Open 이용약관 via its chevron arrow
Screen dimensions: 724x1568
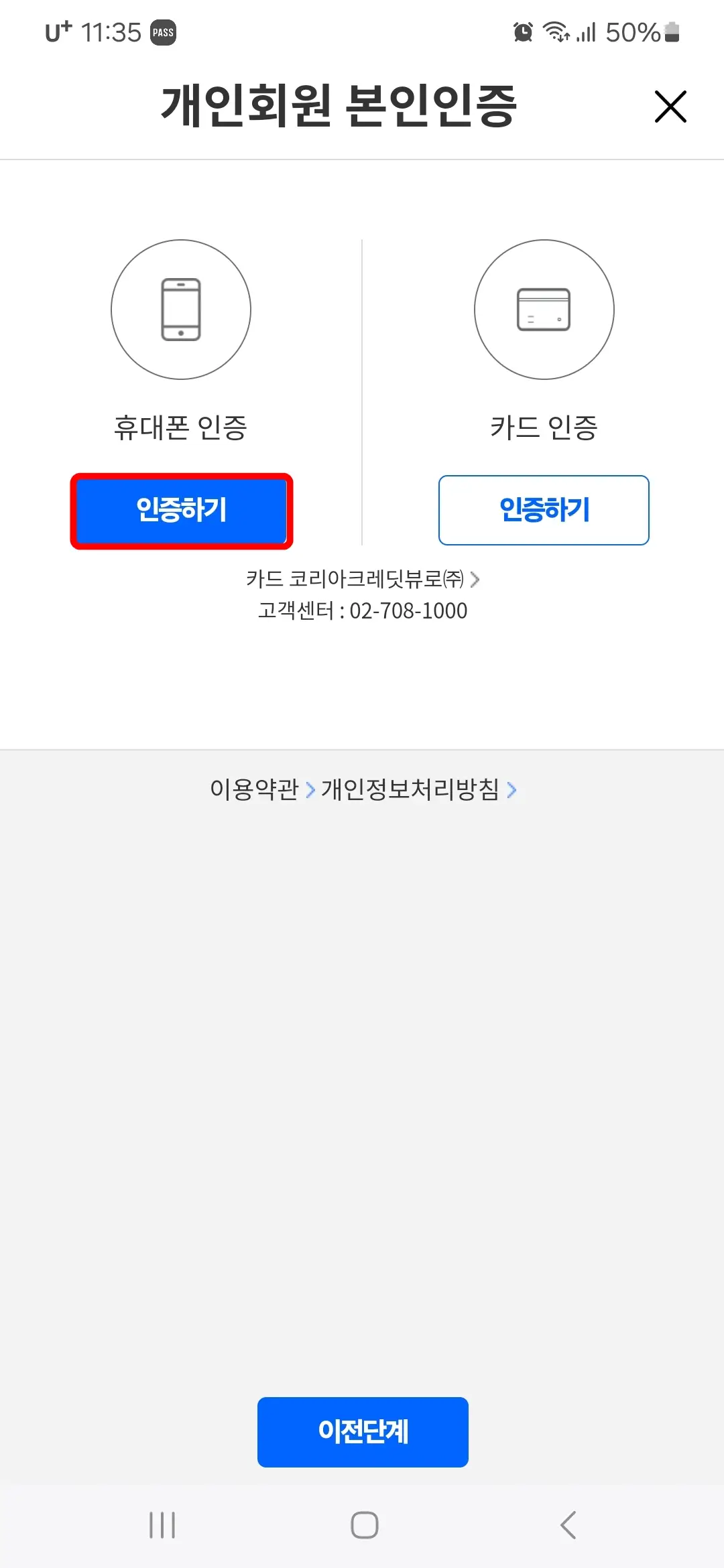[310, 790]
